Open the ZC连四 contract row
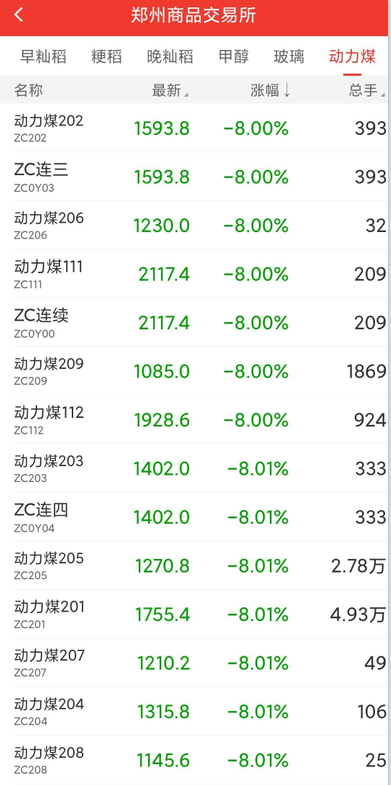Image resolution: width=391 pixels, height=785 pixels. (195, 517)
